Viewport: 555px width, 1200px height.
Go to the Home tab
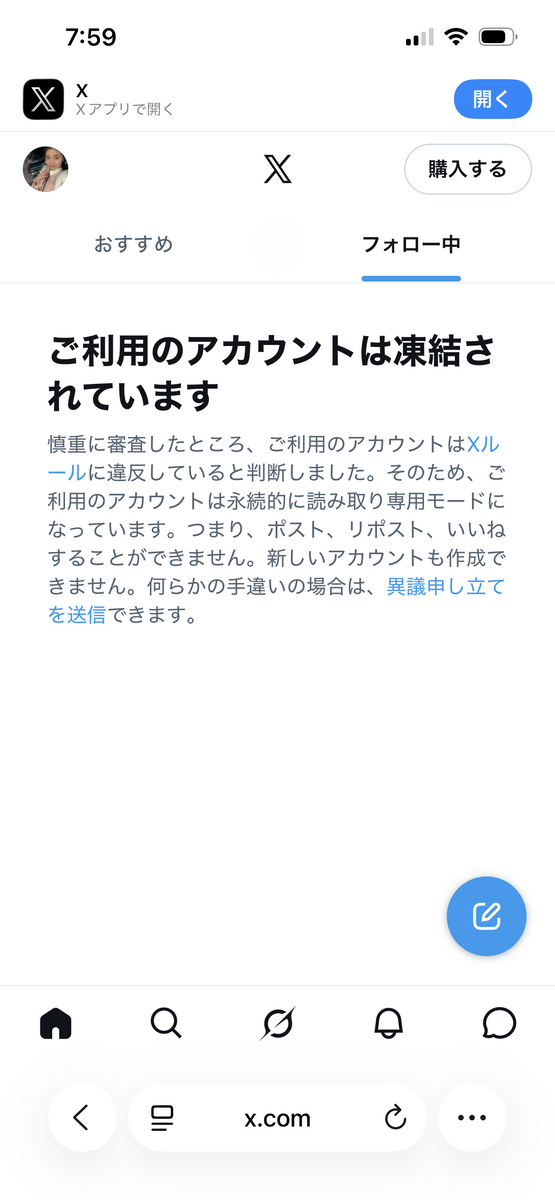56,1023
